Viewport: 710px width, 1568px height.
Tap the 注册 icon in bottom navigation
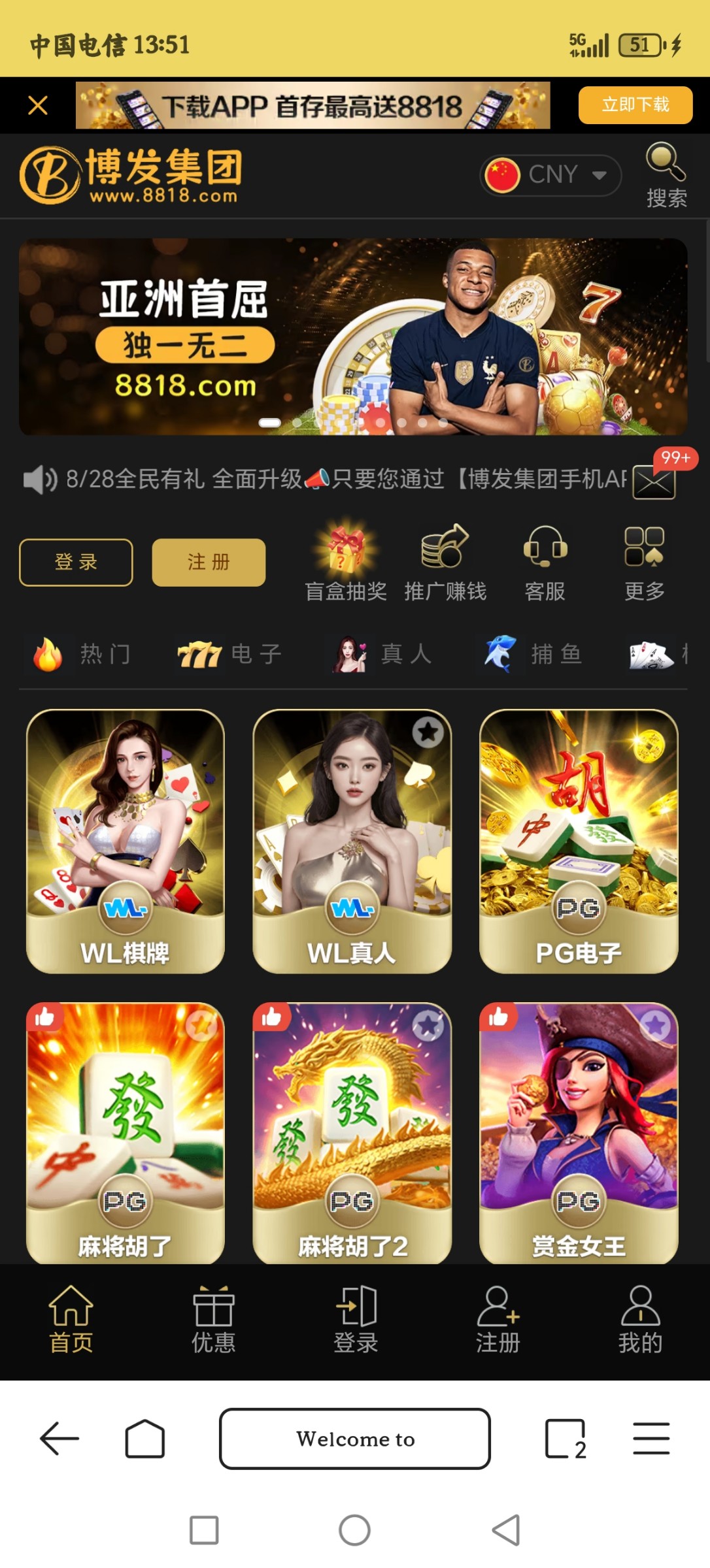(x=498, y=1320)
